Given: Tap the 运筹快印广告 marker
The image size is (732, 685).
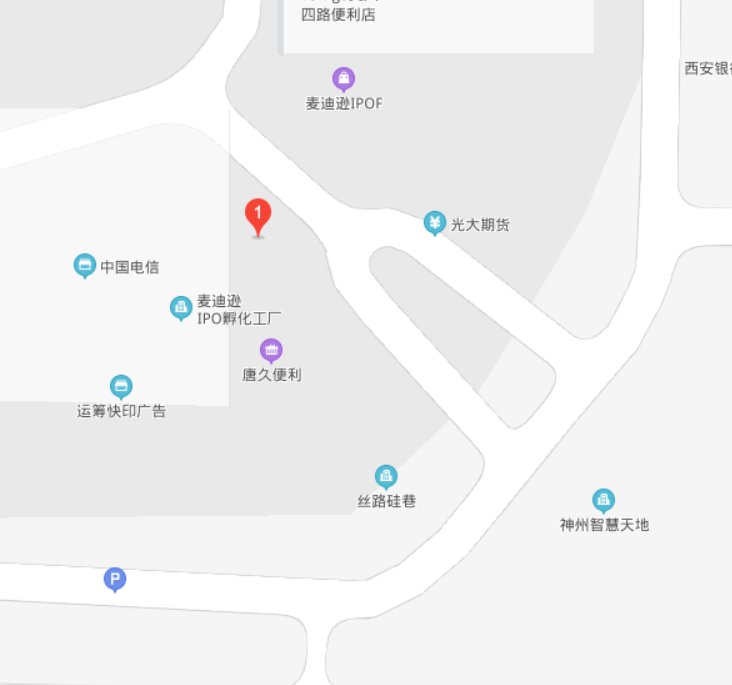Looking at the screenshot, I should 121,386.
